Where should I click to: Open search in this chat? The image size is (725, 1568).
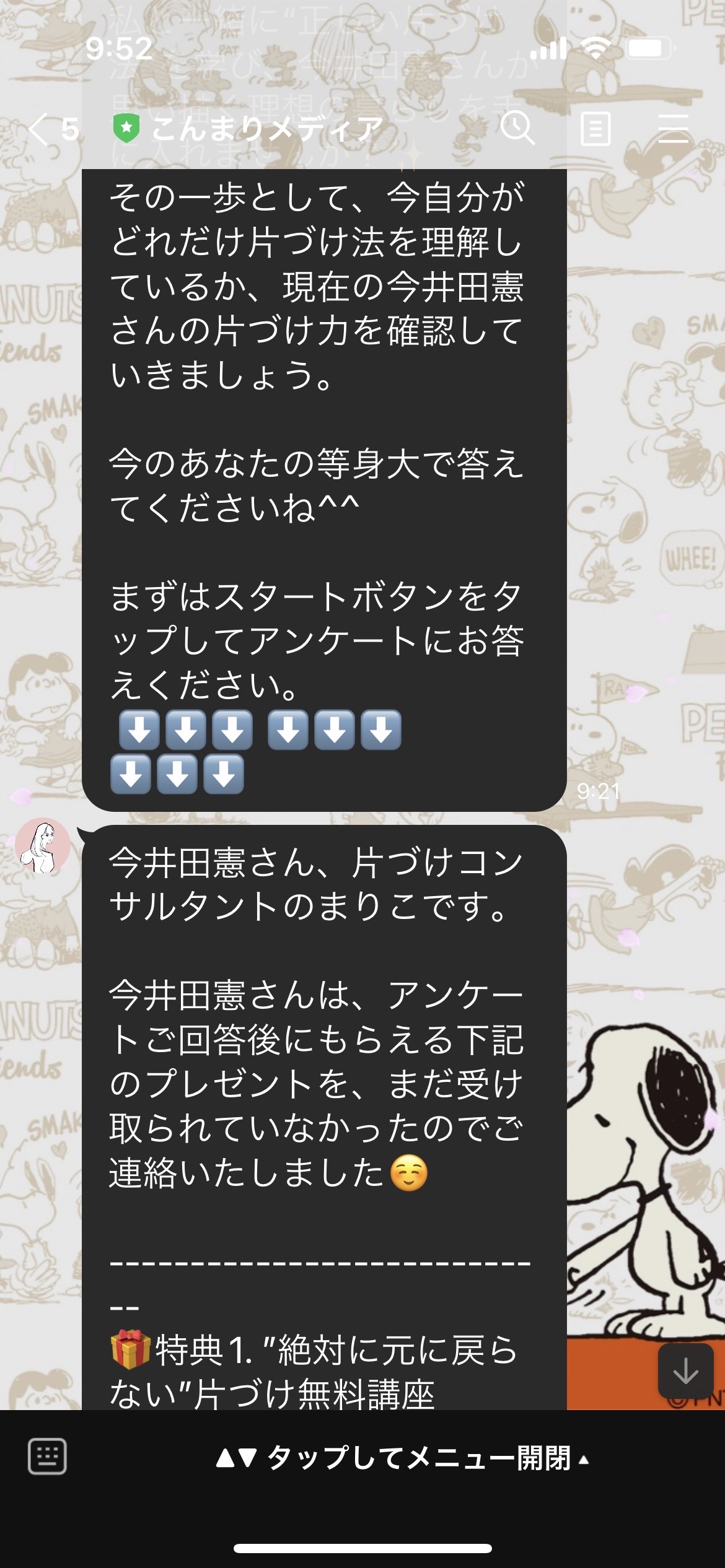pos(517,129)
